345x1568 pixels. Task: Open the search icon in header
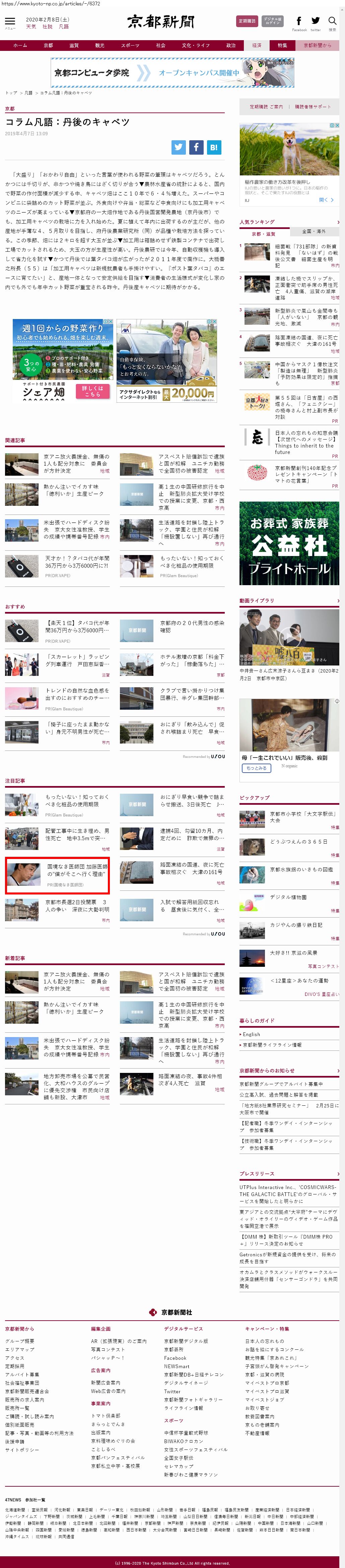coord(332,22)
